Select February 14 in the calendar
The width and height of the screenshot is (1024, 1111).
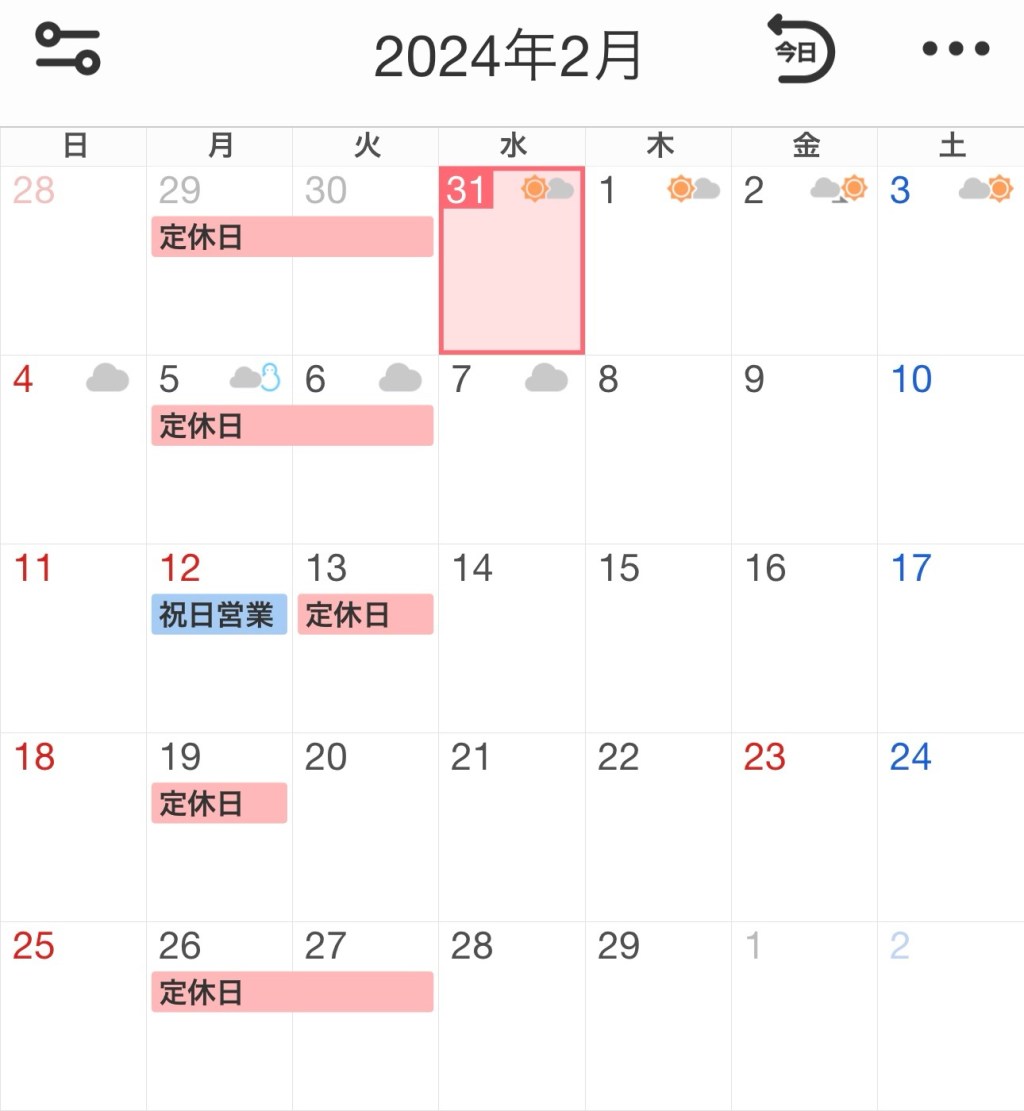pyautogui.click(x=511, y=640)
